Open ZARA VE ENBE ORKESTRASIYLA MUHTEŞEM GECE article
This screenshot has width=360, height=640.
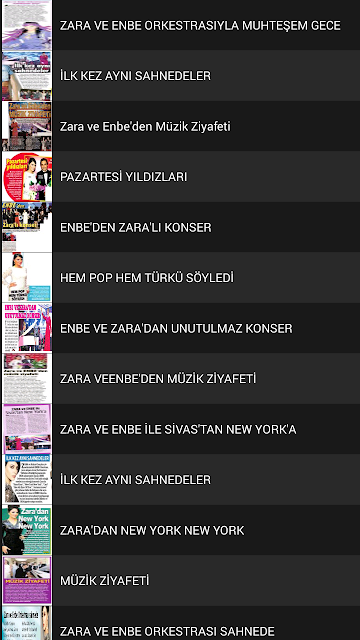pyautogui.click(x=180, y=25)
